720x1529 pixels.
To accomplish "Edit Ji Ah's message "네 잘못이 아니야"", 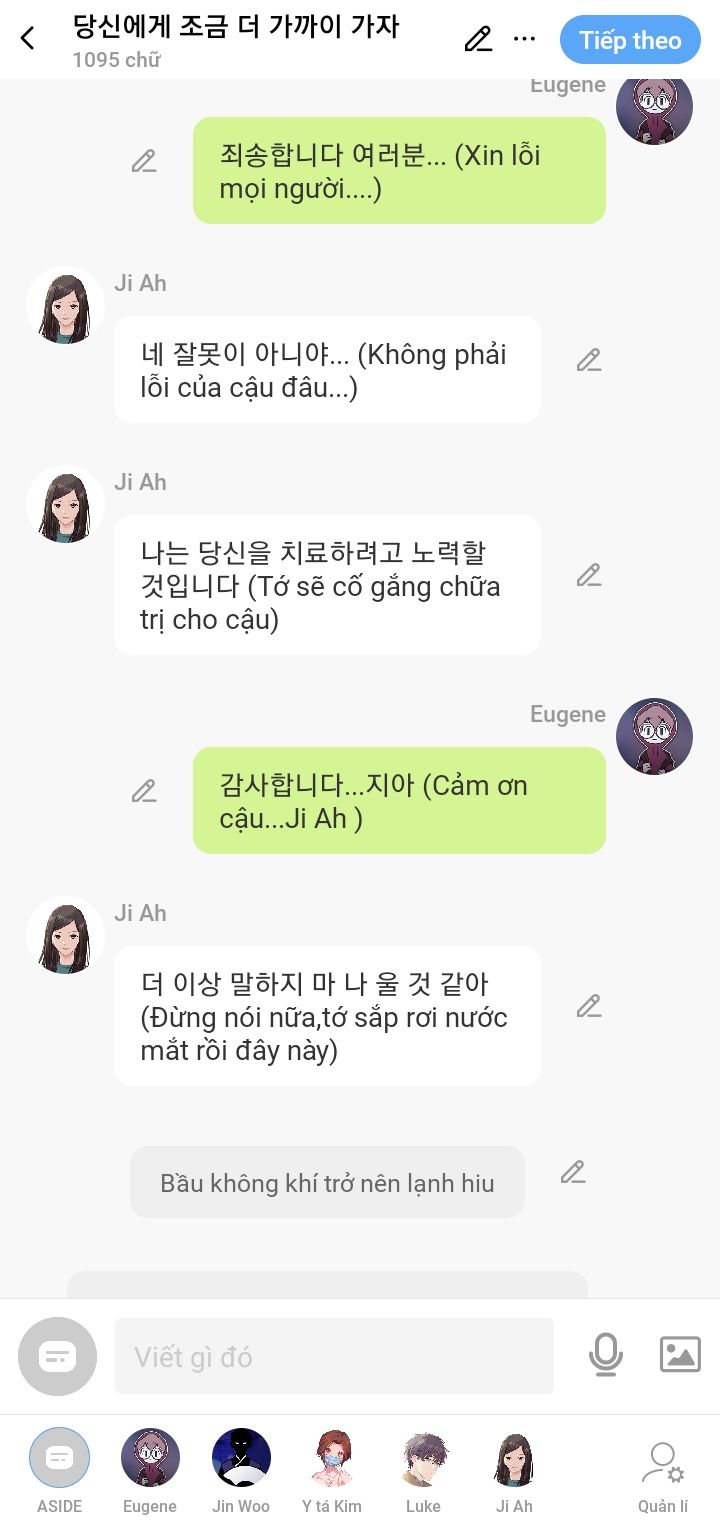I will 589,360.
